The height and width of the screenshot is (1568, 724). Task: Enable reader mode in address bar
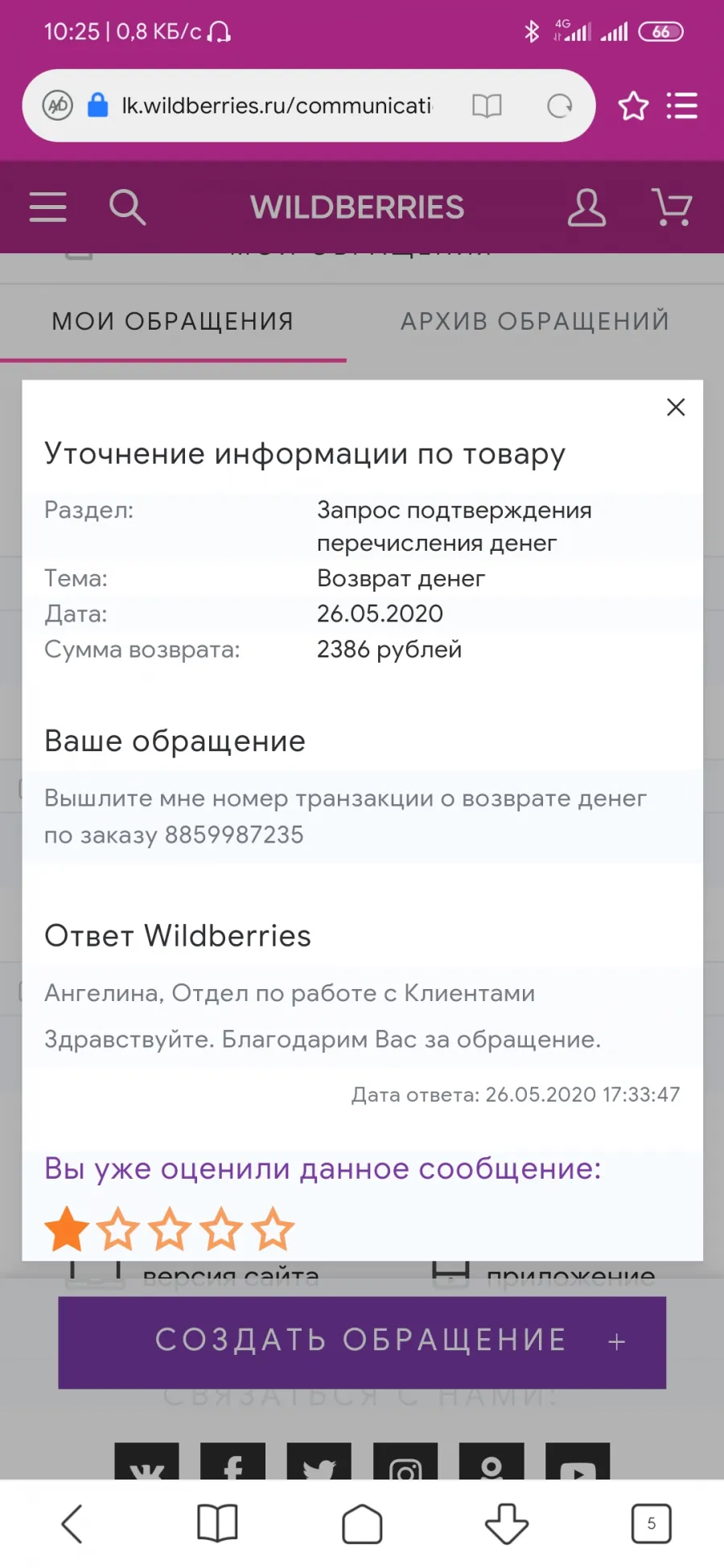(x=487, y=105)
